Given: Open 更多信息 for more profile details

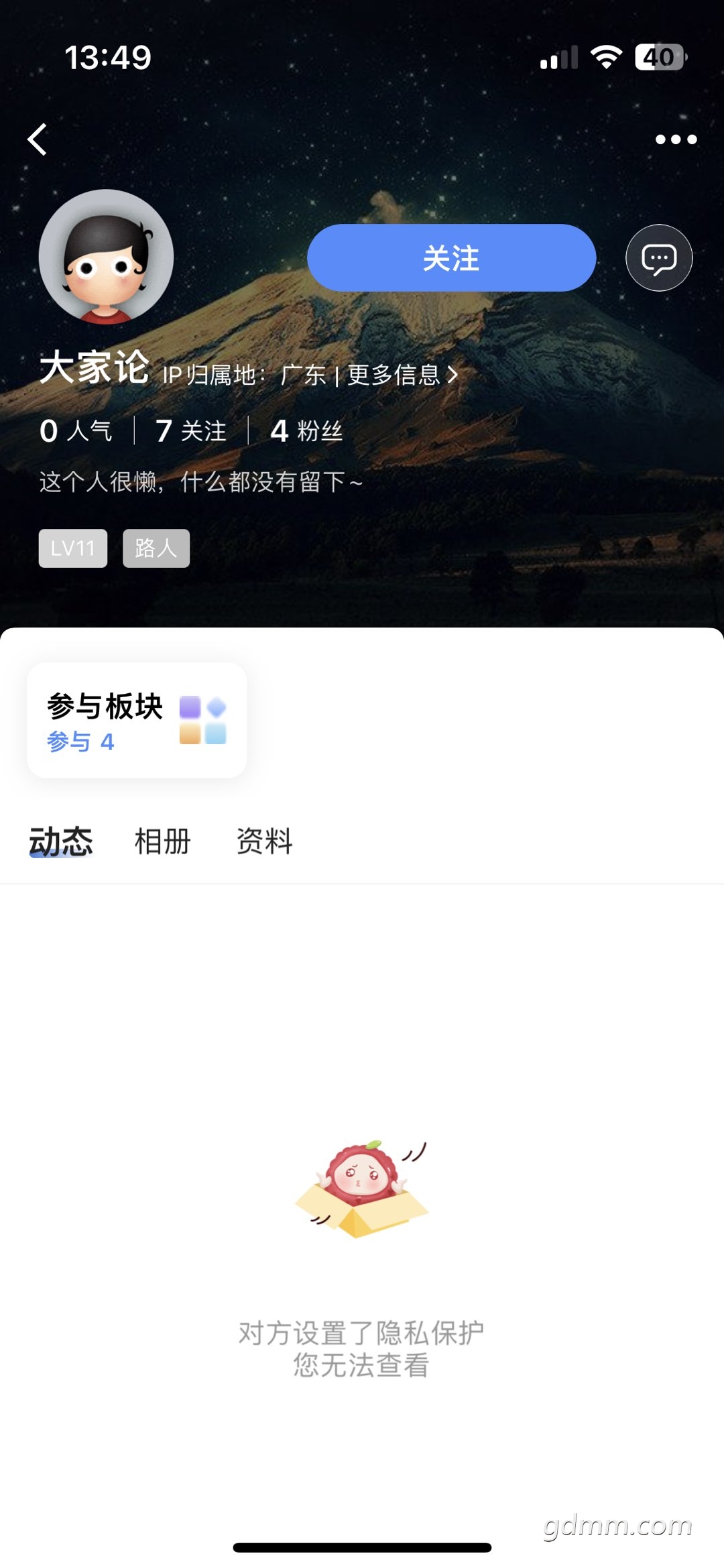Looking at the screenshot, I should [402, 375].
